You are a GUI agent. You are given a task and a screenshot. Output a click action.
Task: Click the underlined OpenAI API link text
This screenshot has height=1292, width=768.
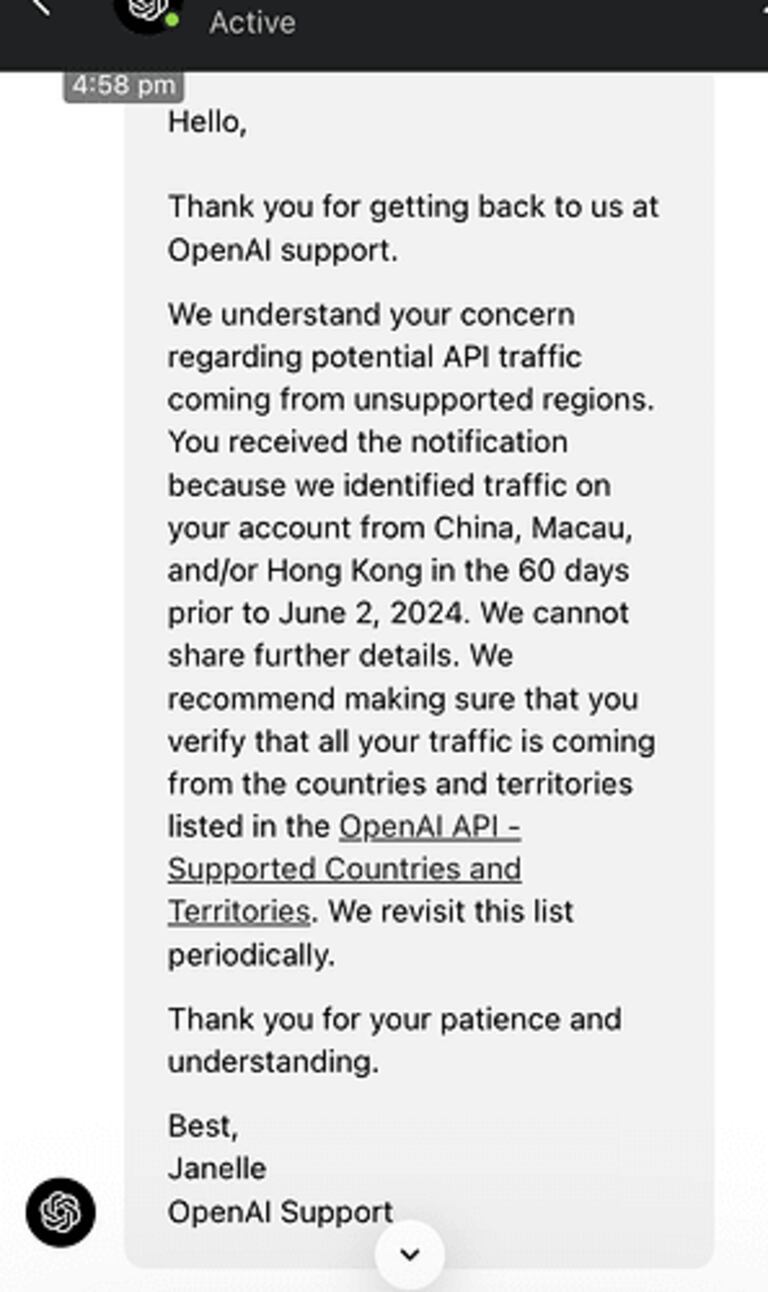432,826
